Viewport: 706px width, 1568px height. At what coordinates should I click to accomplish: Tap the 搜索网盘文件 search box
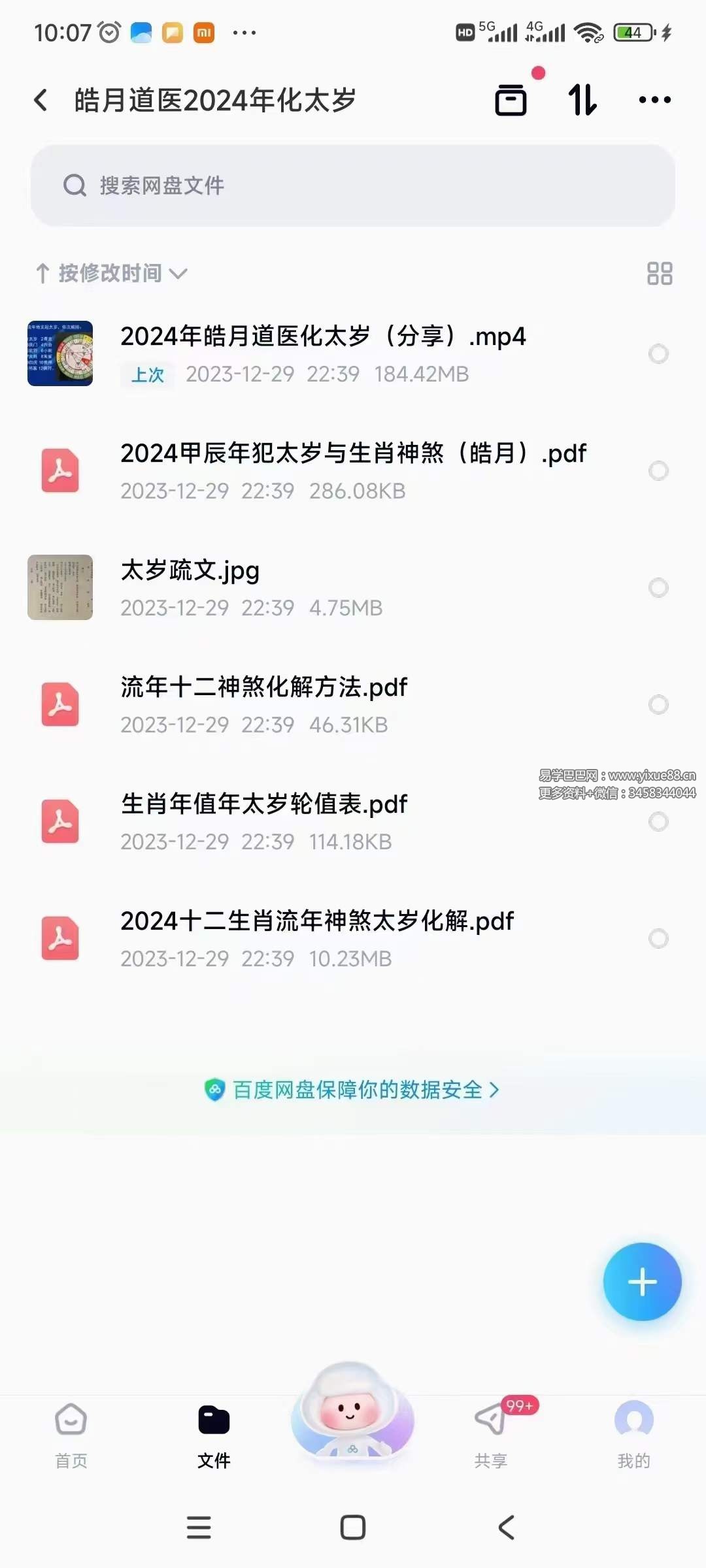(353, 186)
